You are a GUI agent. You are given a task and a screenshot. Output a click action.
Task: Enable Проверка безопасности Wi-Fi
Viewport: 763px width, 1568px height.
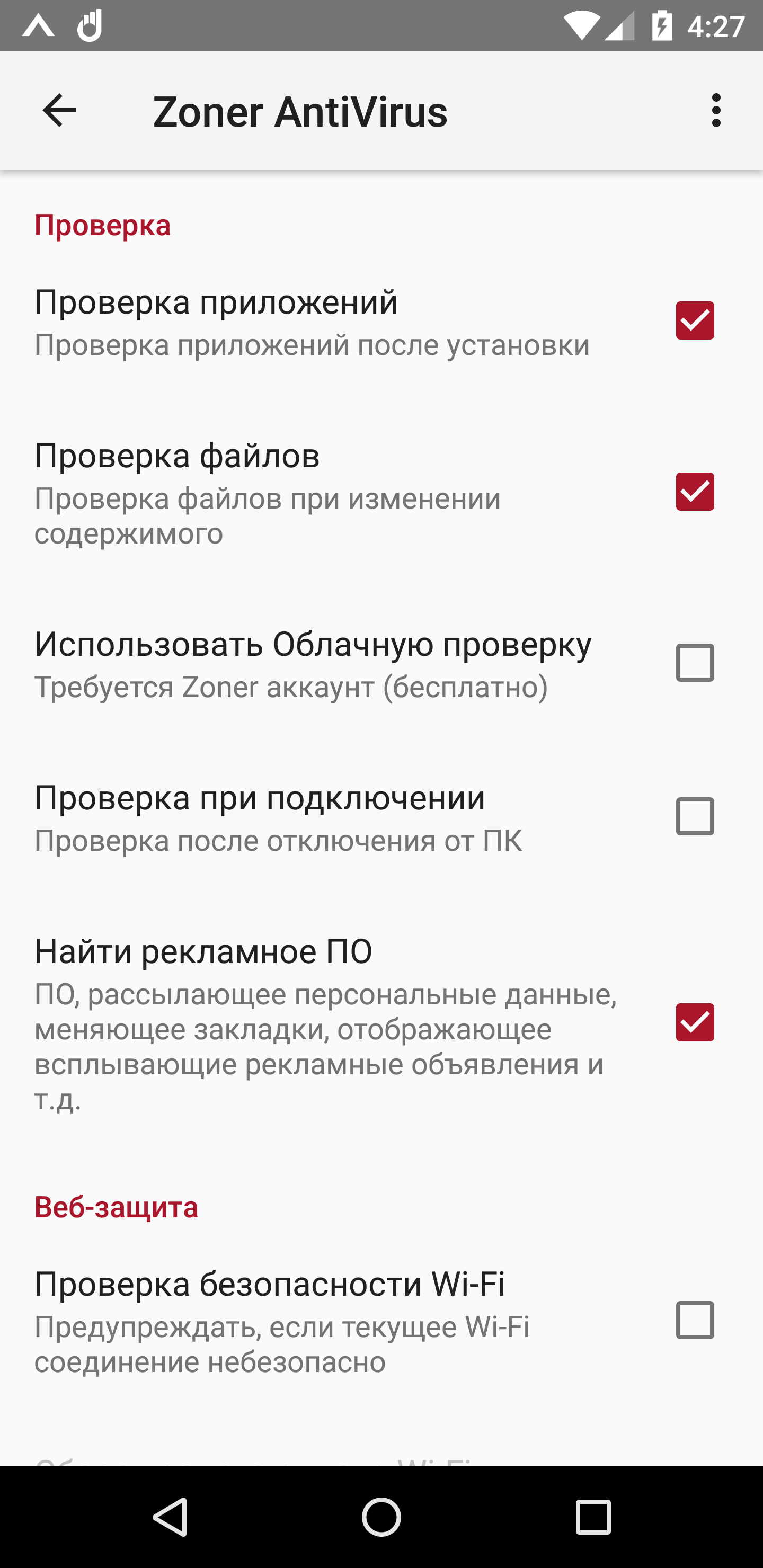click(694, 1320)
